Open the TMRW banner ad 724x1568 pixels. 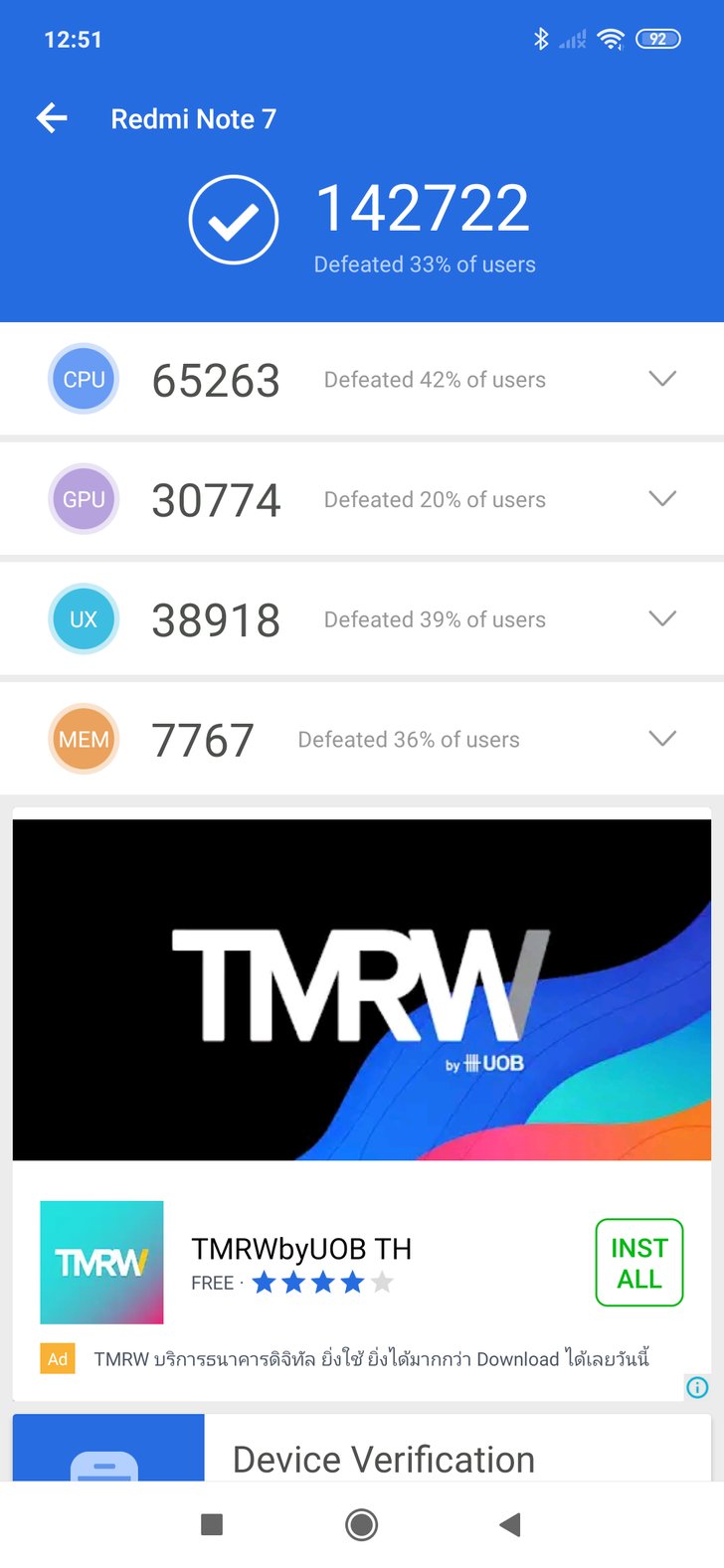pos(362,989)
